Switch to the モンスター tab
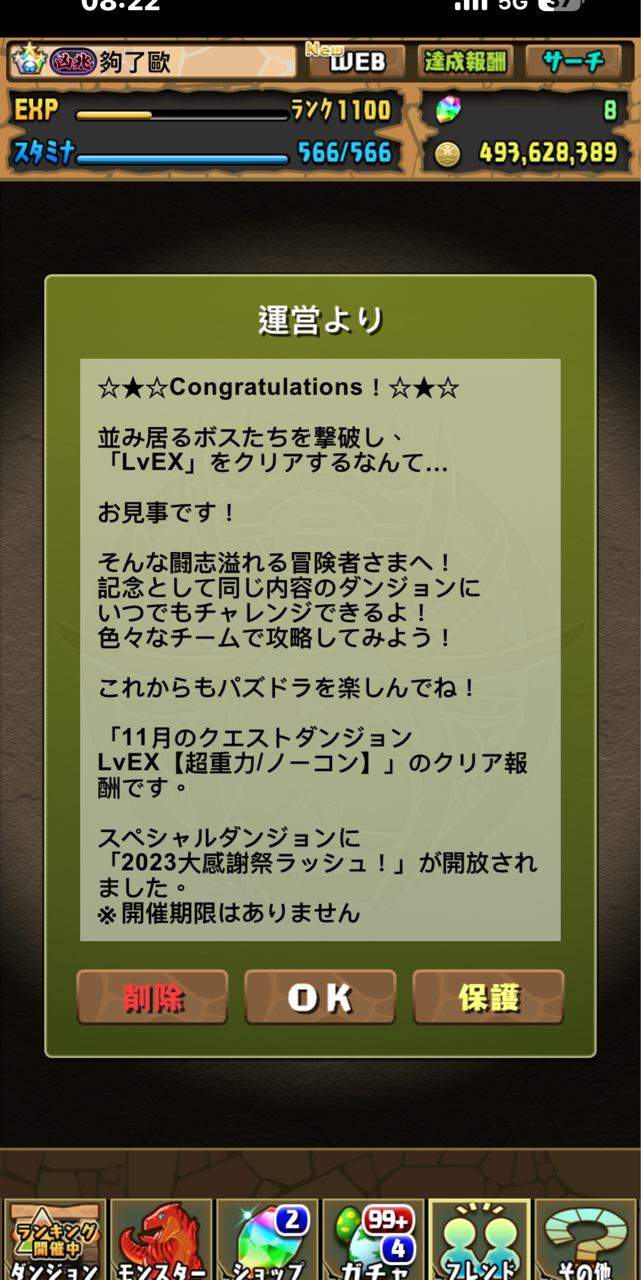This screenshot has height=1280, width=641. click(161, 1240)
